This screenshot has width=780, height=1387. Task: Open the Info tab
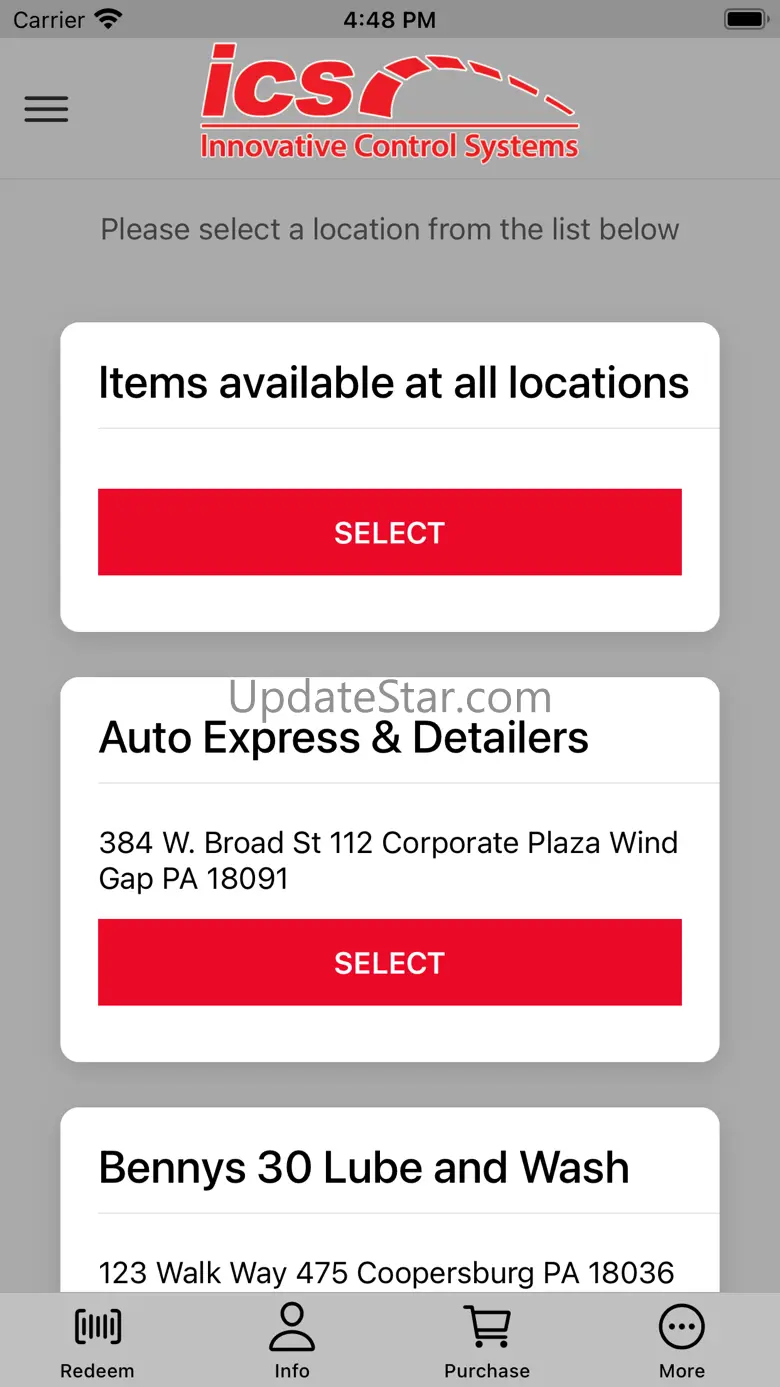[x=292, y=1340]
